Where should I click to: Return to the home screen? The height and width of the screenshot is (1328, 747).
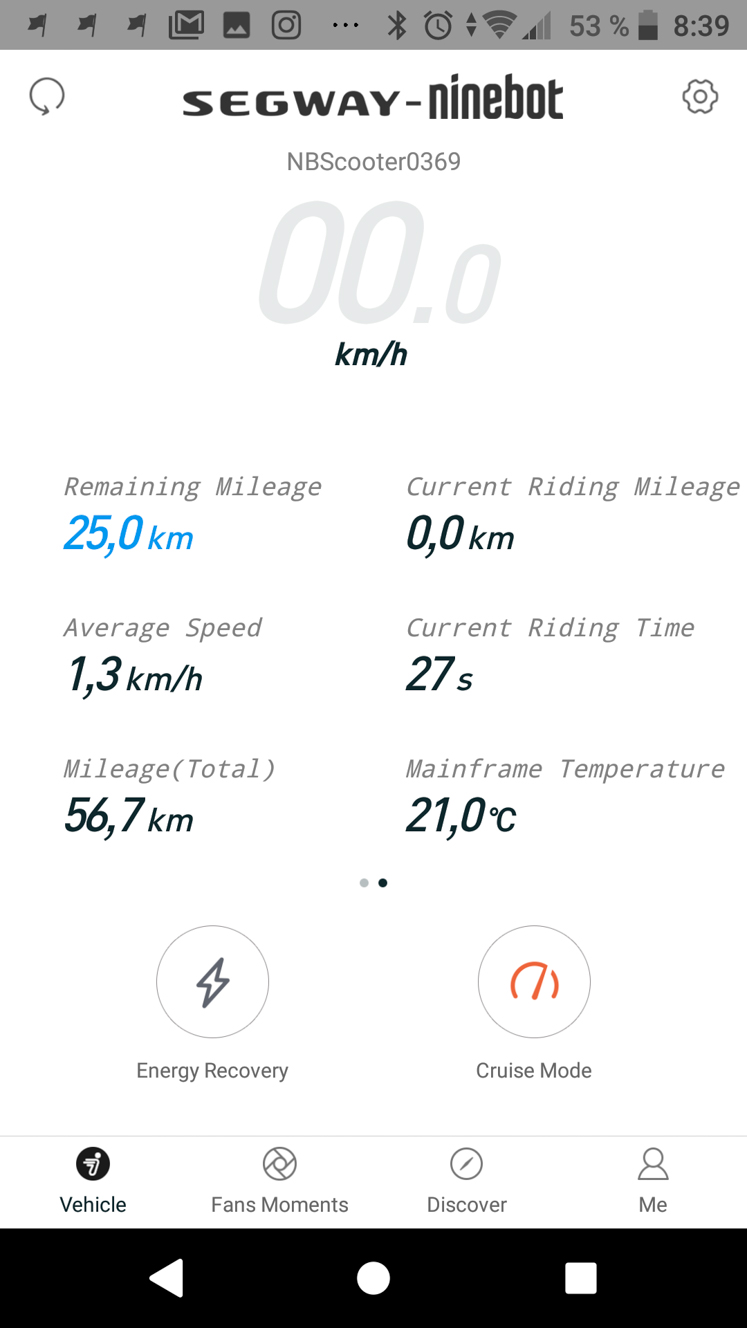373,1278
